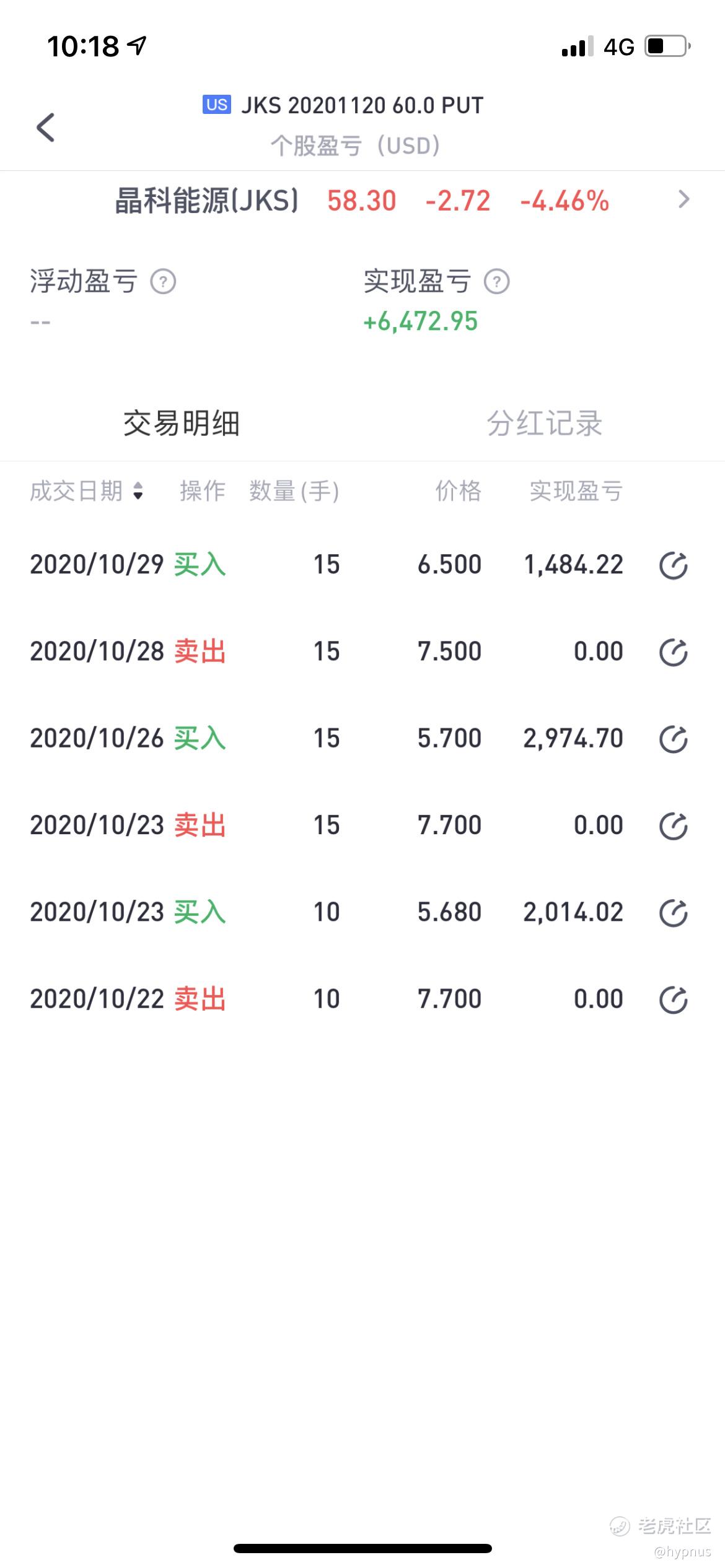Switch to the 分红记录 tab
725x1568 pixels.
tap(544, 424)
